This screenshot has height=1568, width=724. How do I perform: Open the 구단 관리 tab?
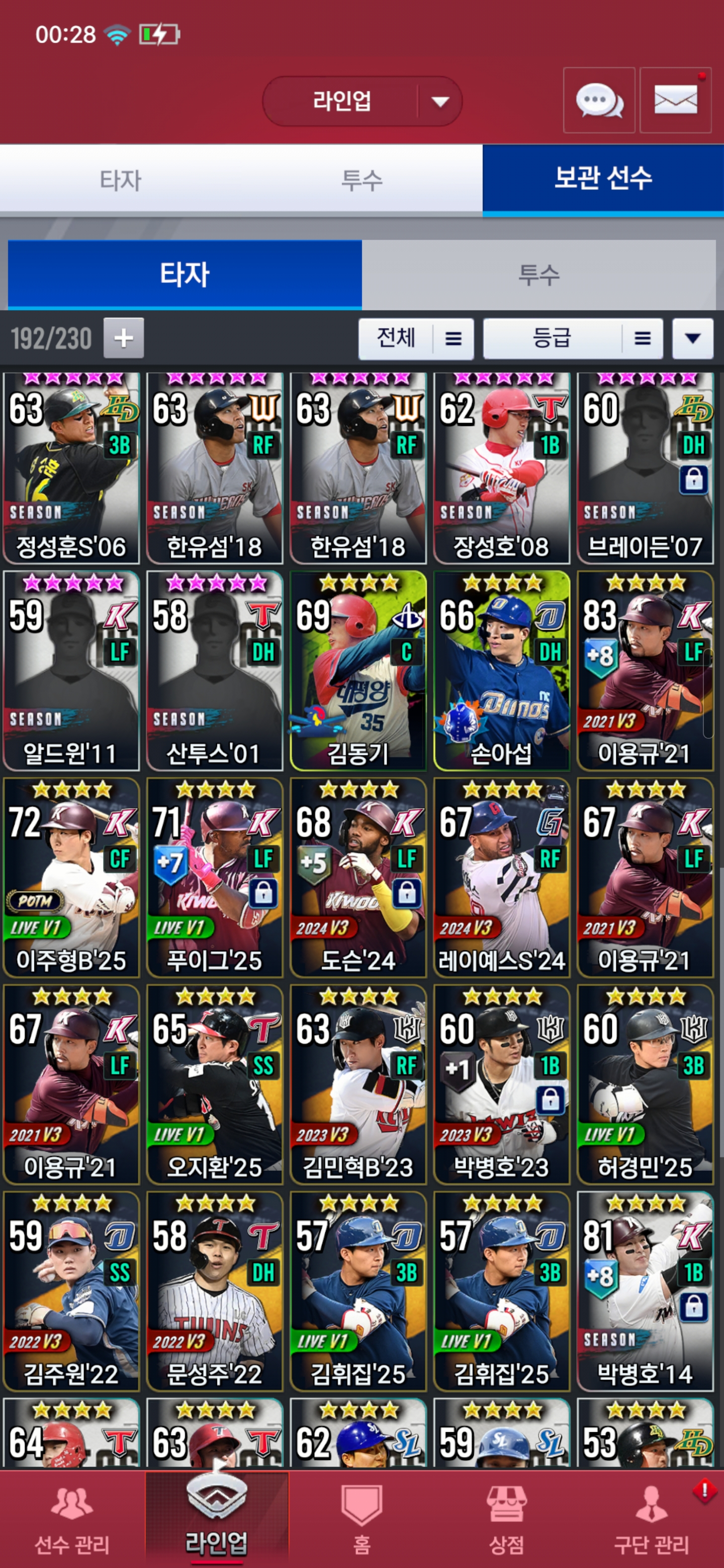pos(652,1519)
